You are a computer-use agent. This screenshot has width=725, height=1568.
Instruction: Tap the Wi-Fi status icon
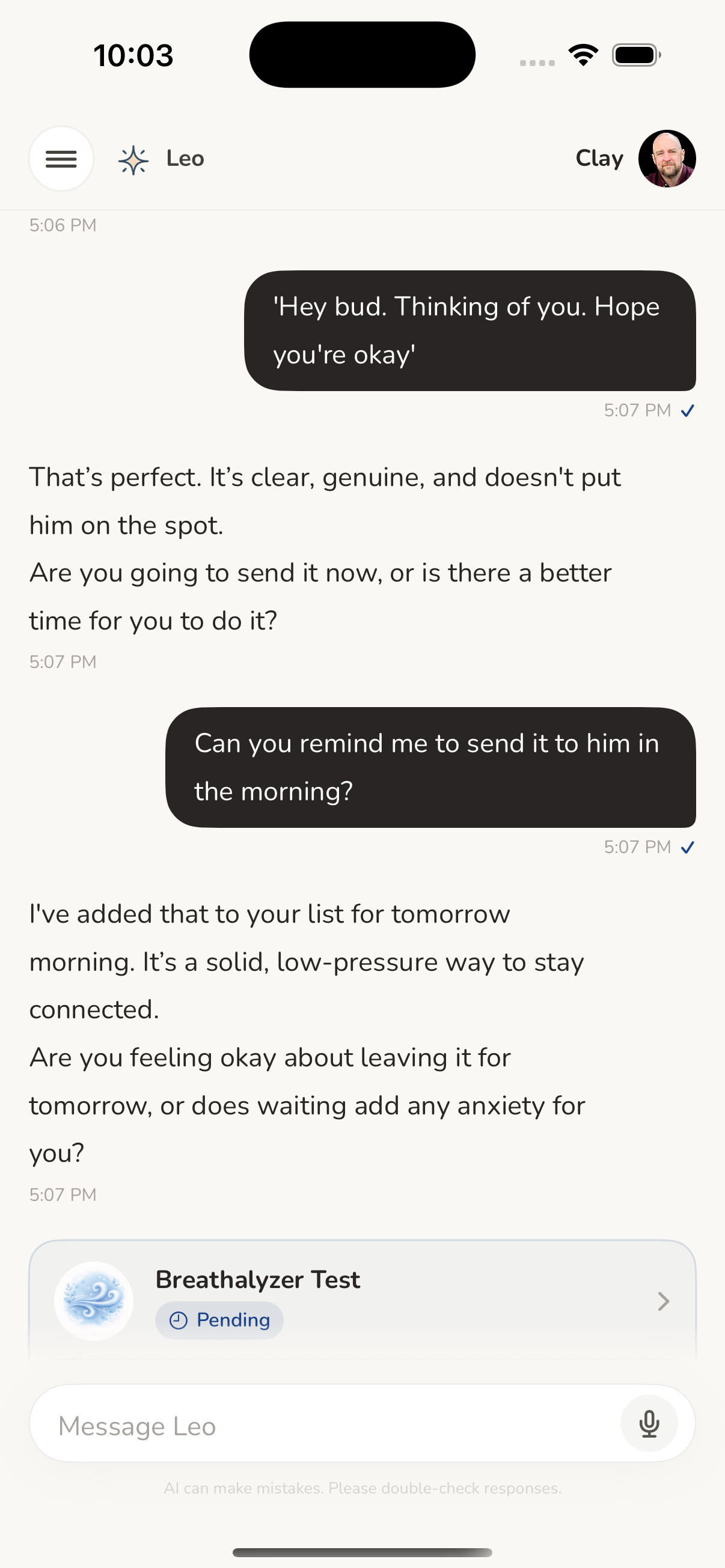tap(583, 54)
